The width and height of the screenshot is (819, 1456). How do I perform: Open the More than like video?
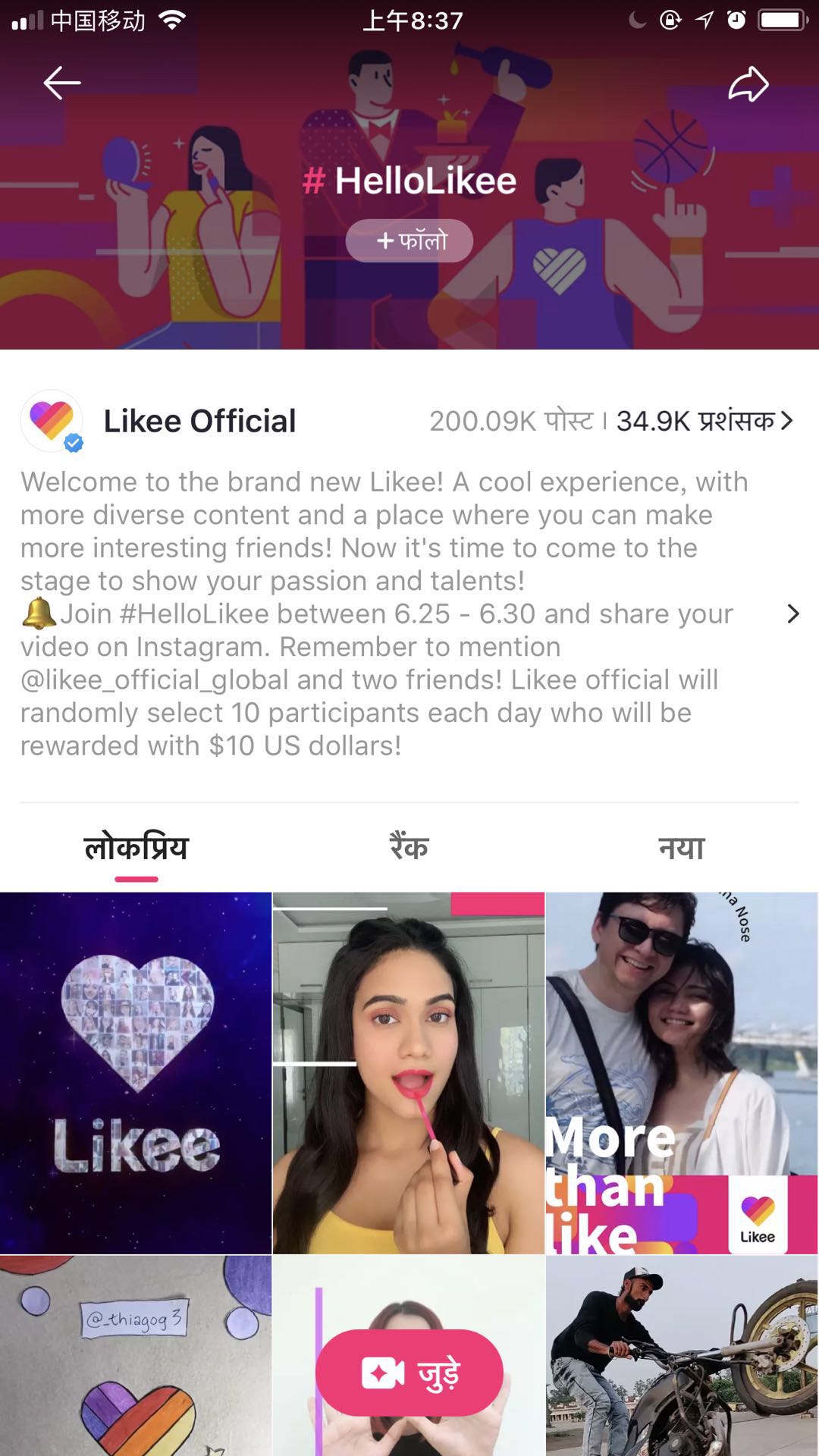tap(682, 1072)
